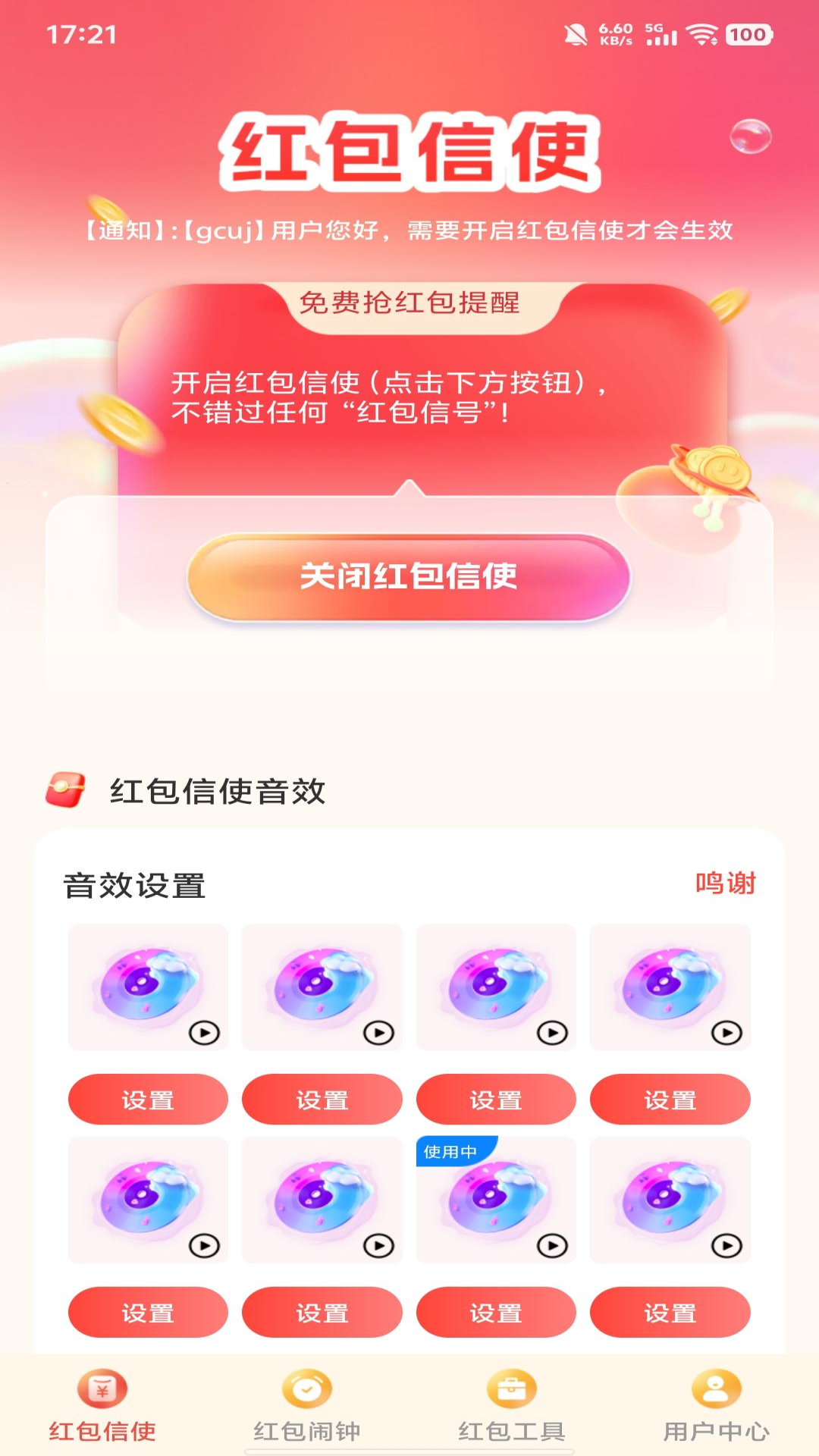Image resolution: width=819 pixels, height=1456 pixels.
Task: Tap the notification message about gcuj user
Action: coord(409,231)
